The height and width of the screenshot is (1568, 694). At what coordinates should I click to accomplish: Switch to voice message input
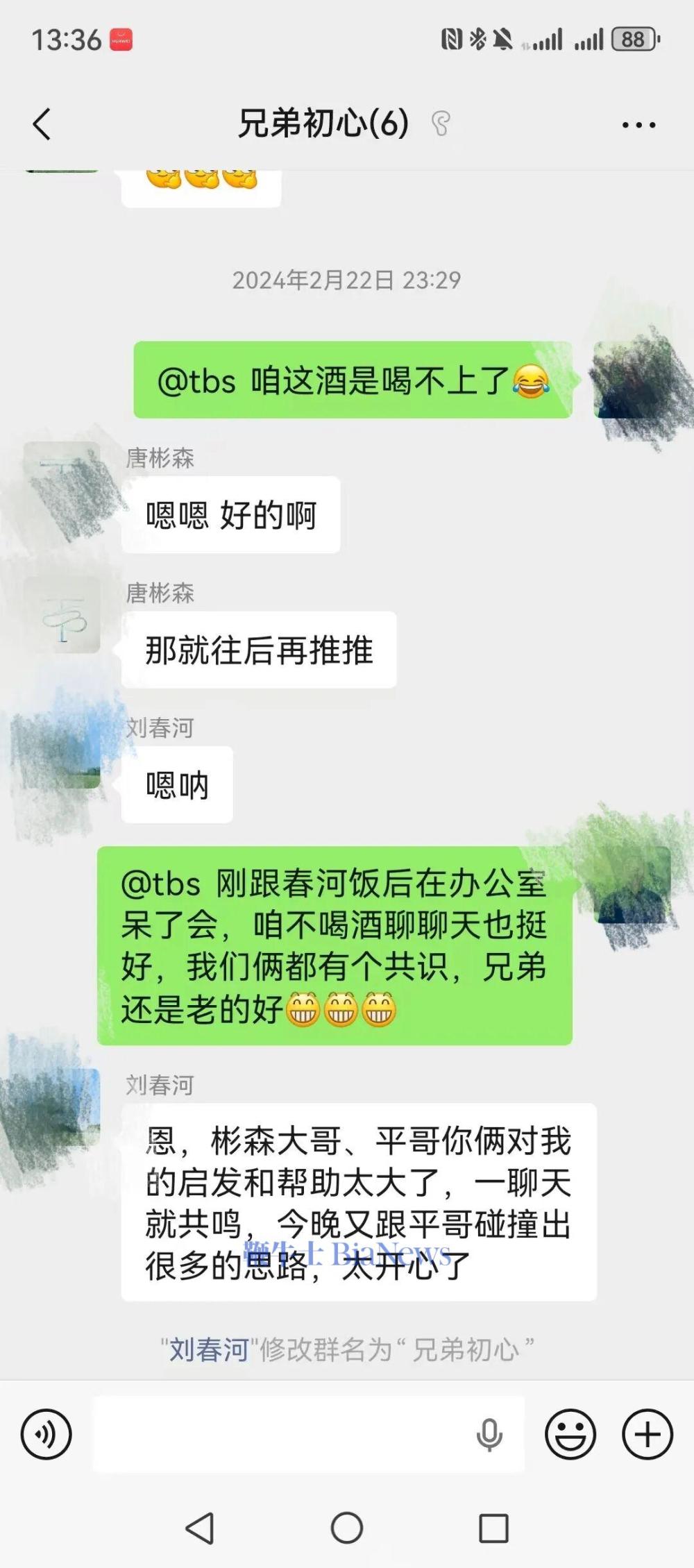pos(46,1434)
